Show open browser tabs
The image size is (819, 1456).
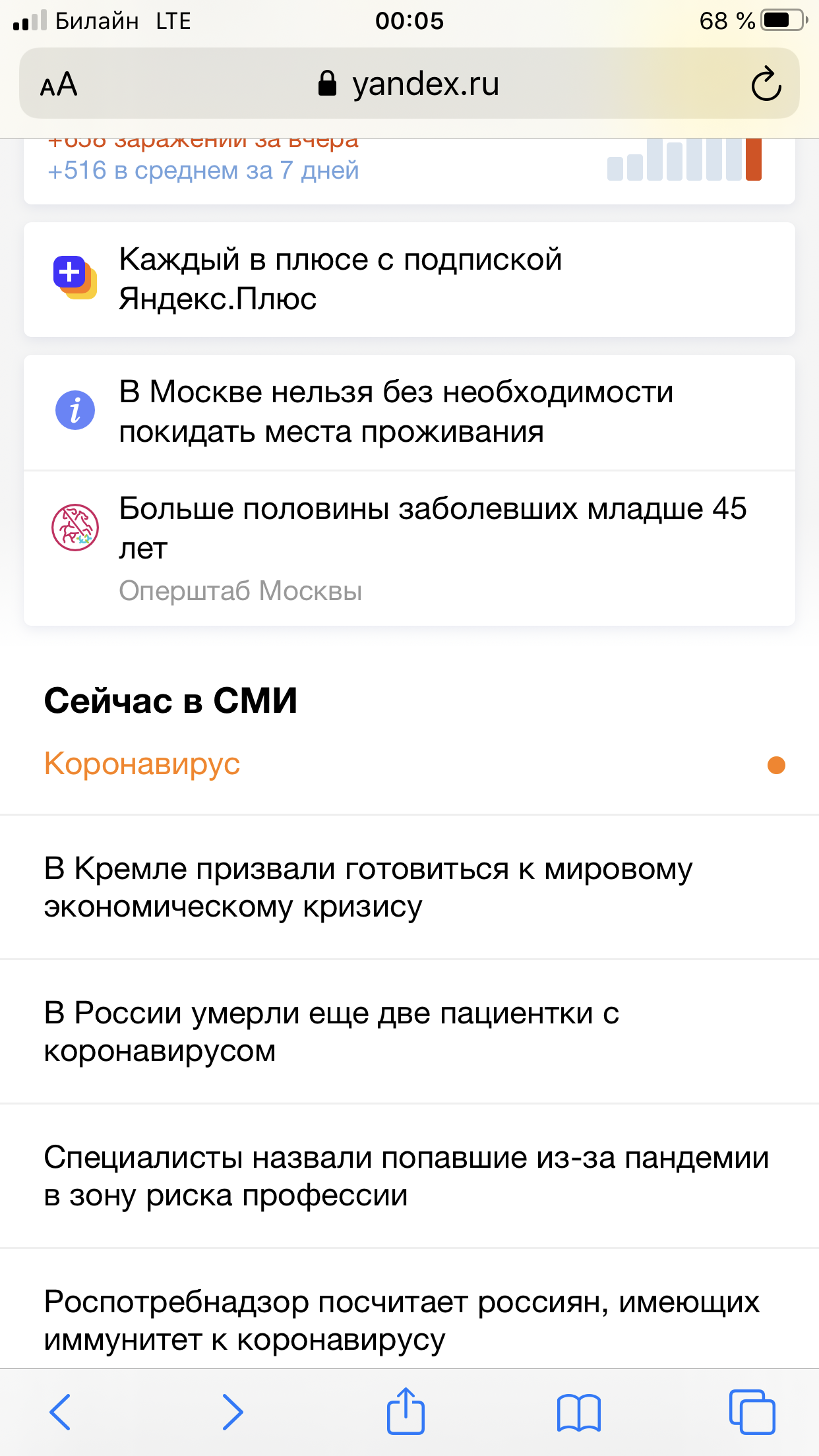point(752,1412)
